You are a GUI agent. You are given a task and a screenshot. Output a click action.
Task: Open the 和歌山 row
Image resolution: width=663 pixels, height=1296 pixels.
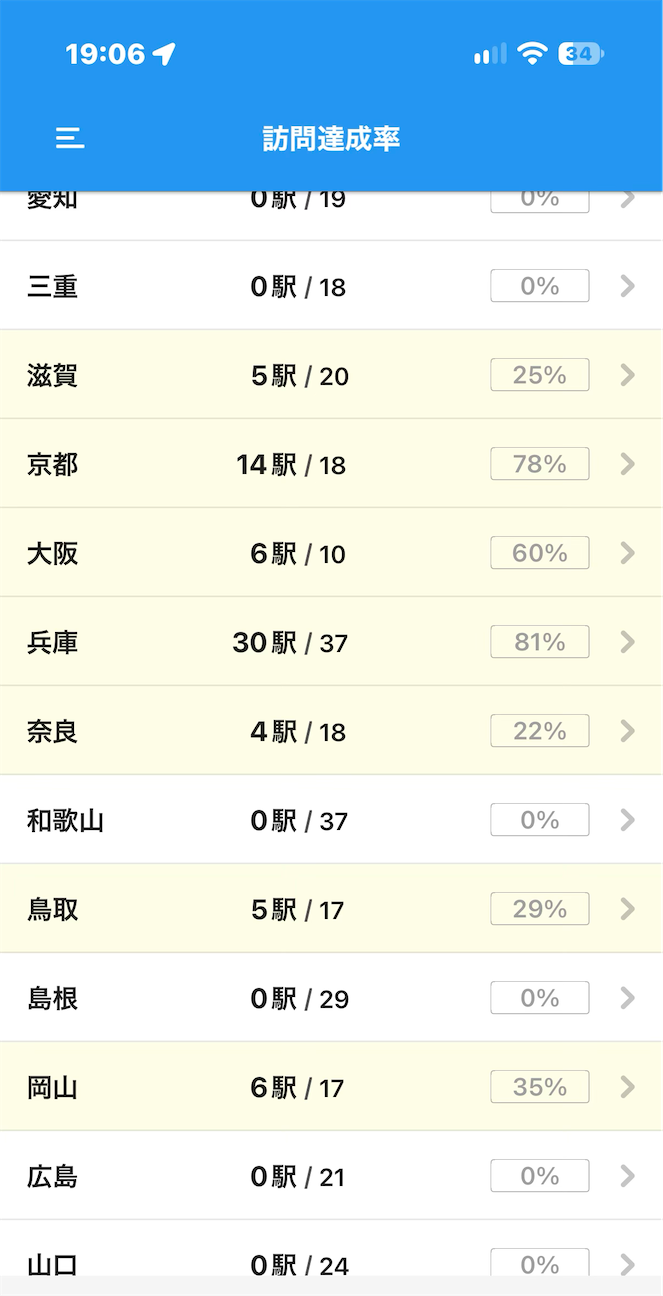pyautogui.click(x=331, y=820)
